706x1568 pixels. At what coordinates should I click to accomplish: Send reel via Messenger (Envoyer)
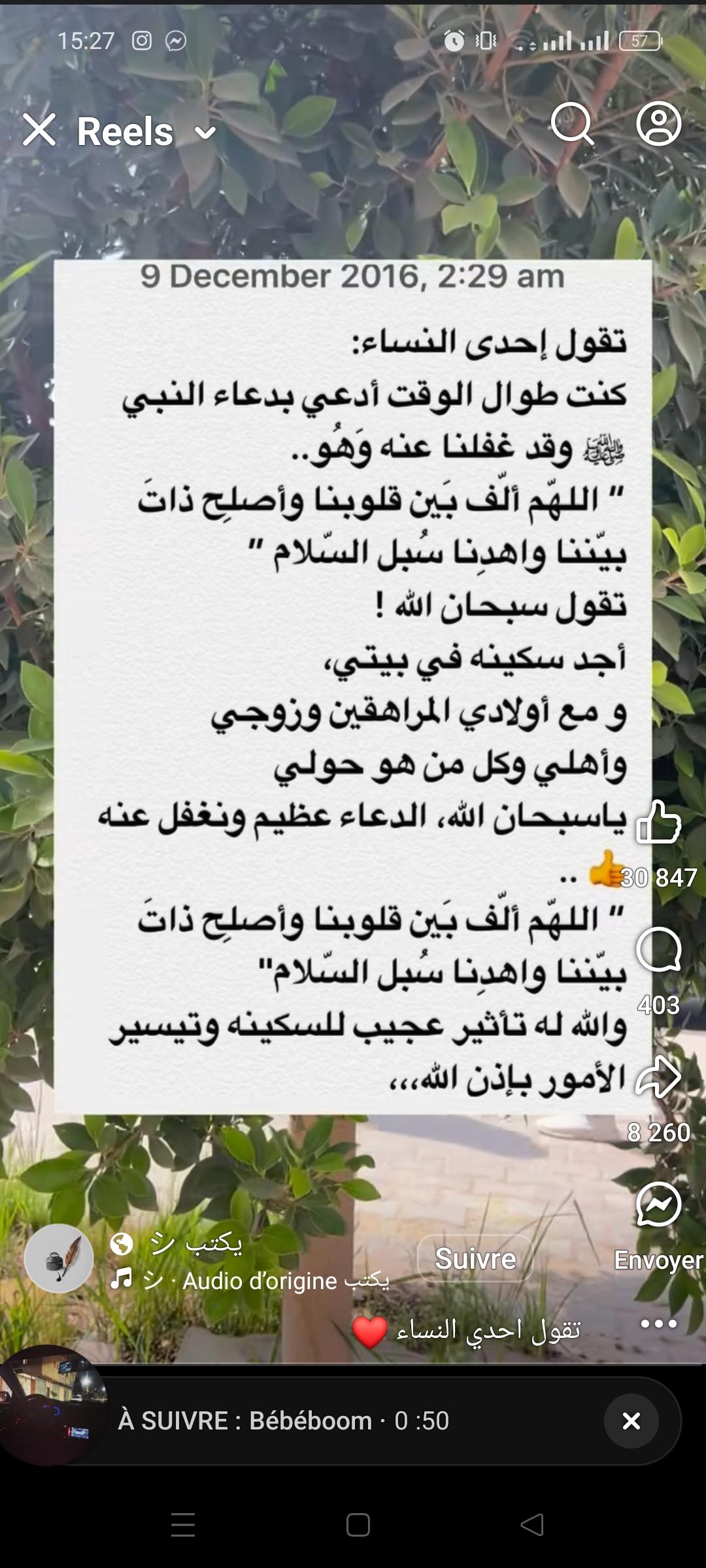pos(658,1205)
